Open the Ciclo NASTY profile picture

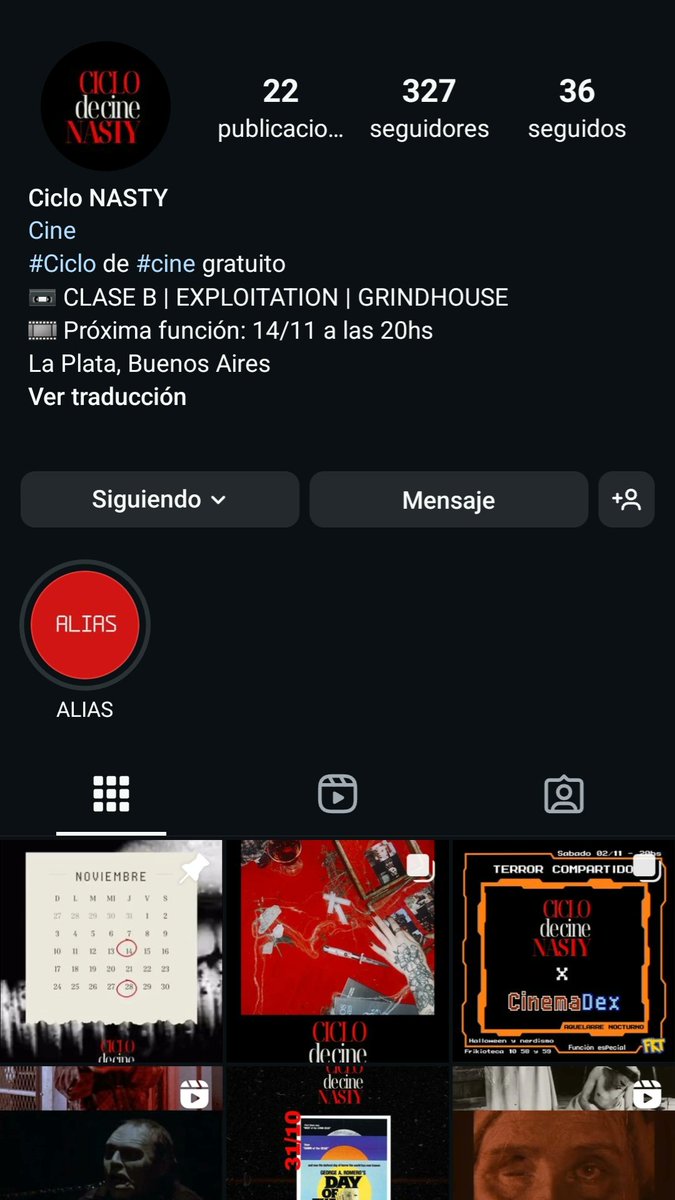tap(105, 106)
